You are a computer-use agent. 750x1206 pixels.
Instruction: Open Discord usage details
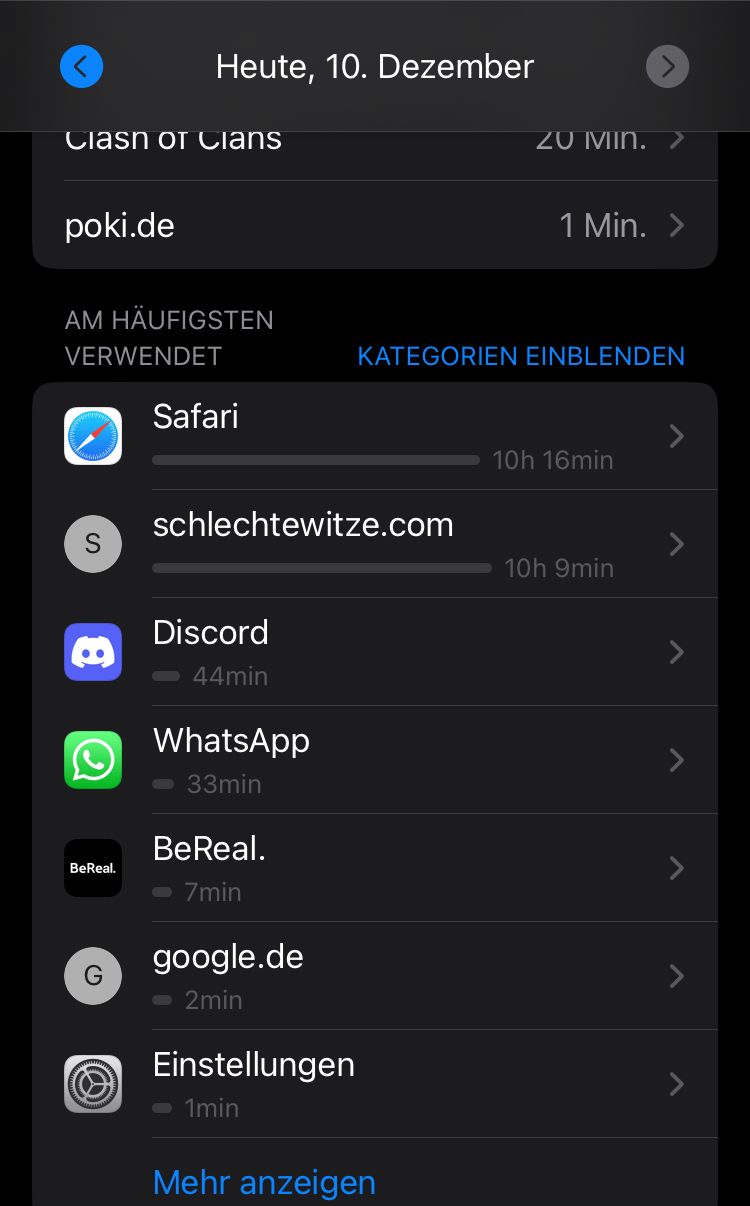click(x=375, y=652)
